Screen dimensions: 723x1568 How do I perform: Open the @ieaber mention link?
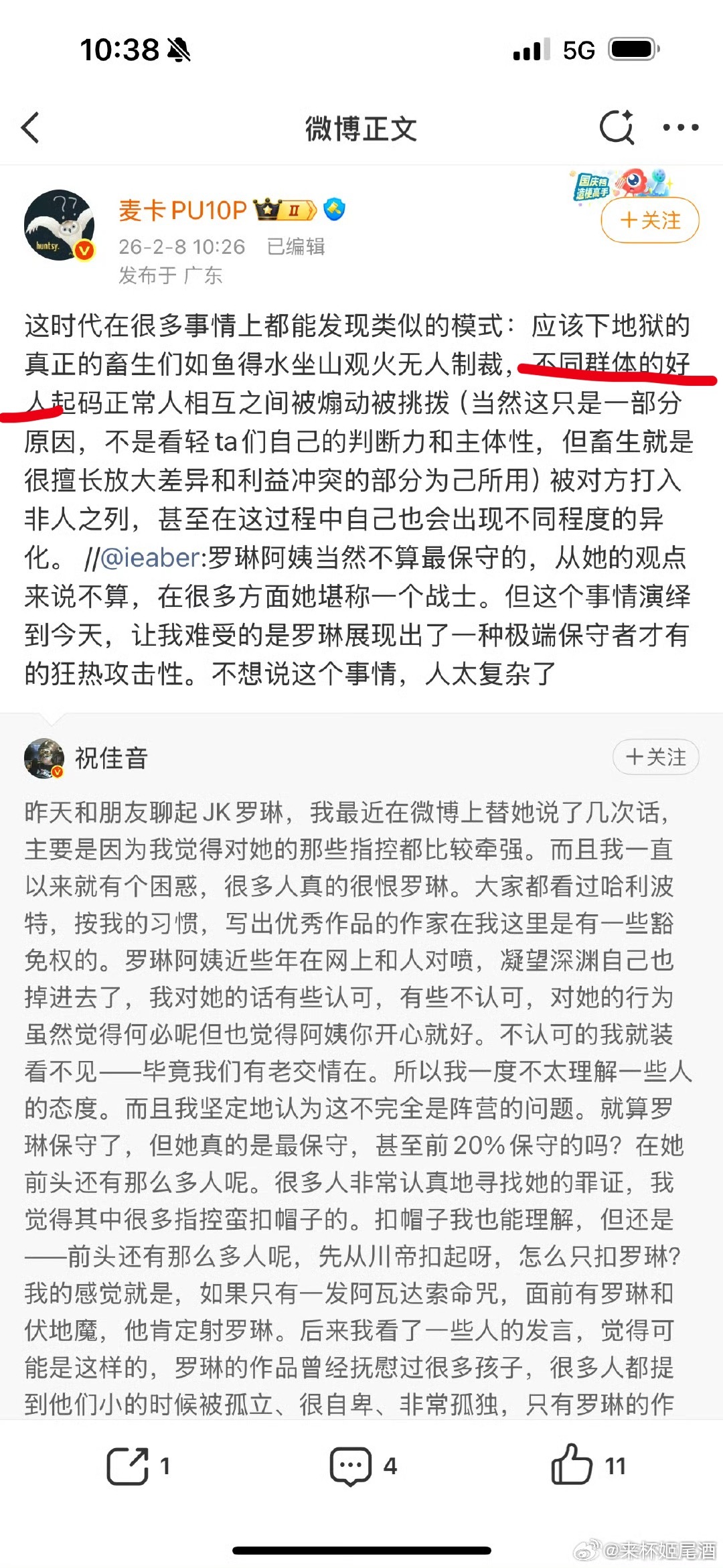[x=150, y=557]
